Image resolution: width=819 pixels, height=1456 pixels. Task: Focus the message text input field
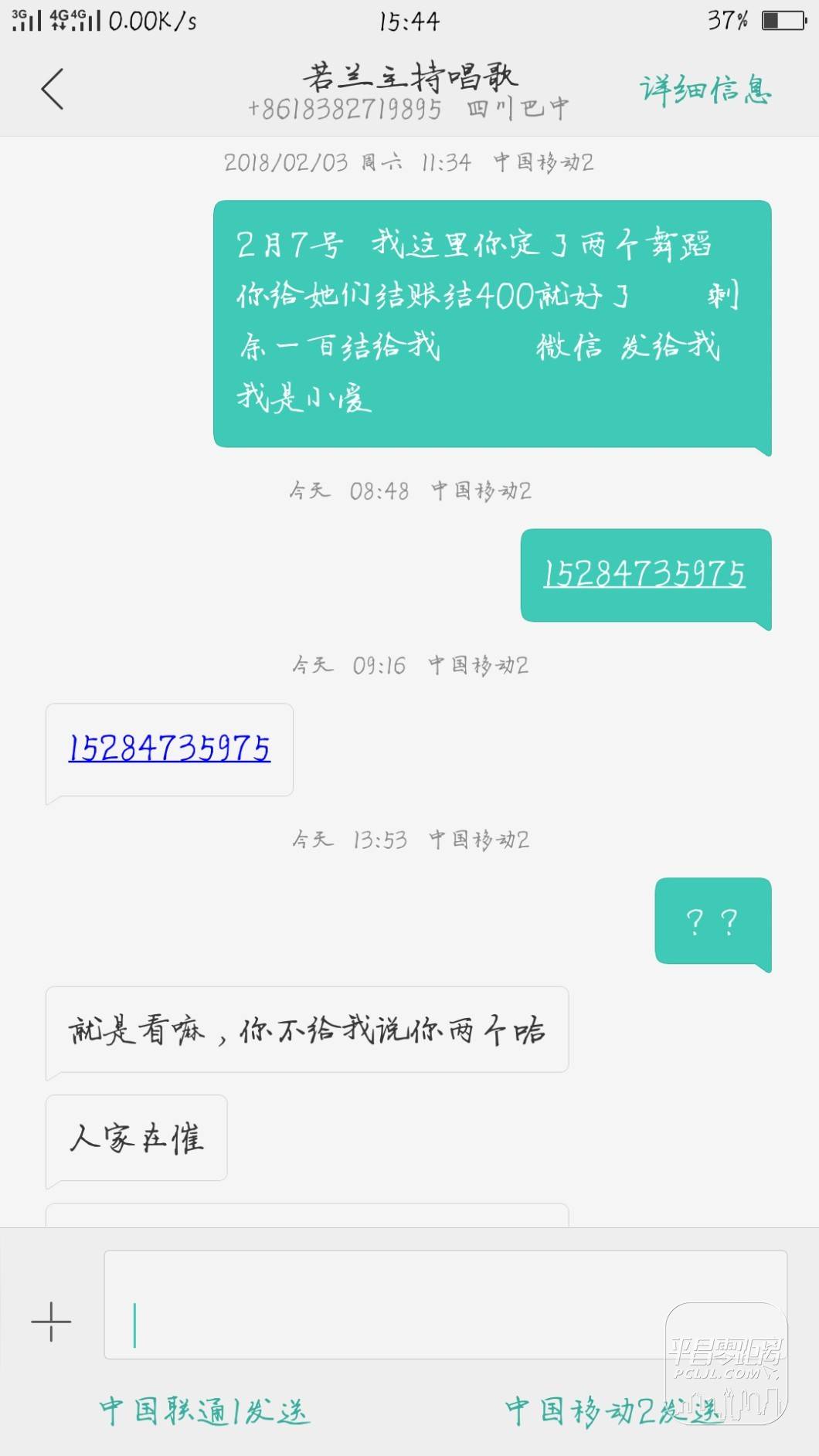(x=446, y=1305)
